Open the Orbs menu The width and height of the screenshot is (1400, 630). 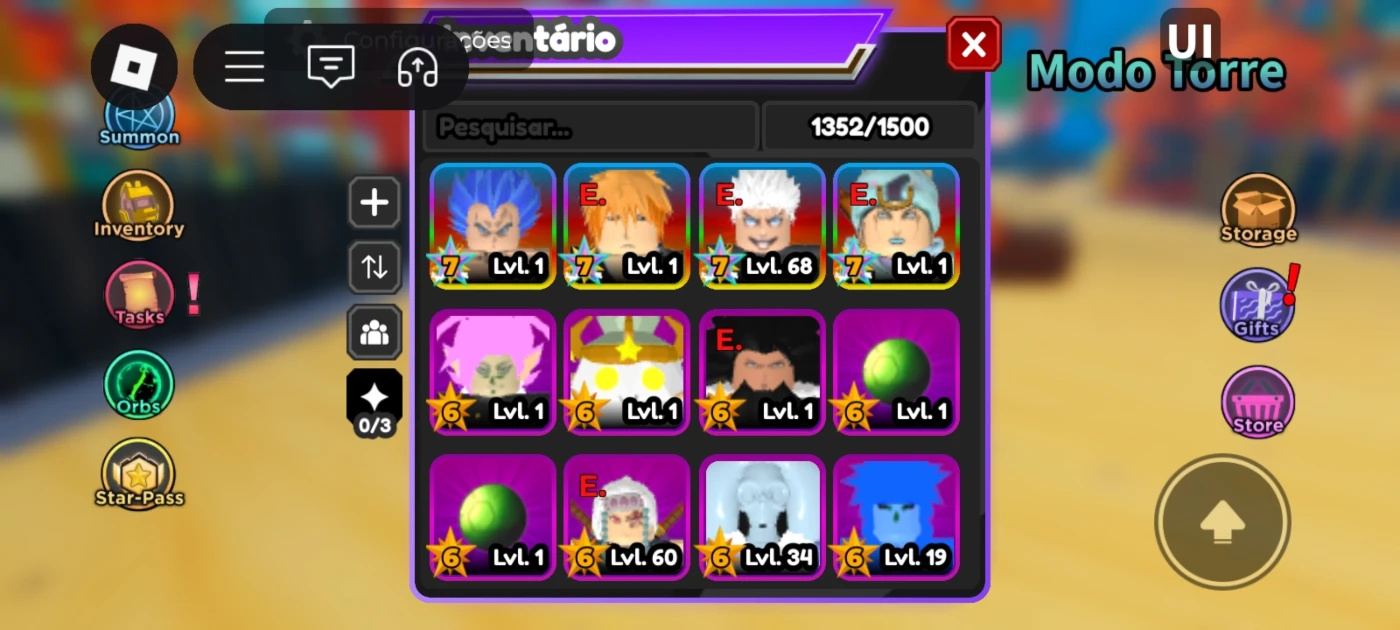coord(139,385)
